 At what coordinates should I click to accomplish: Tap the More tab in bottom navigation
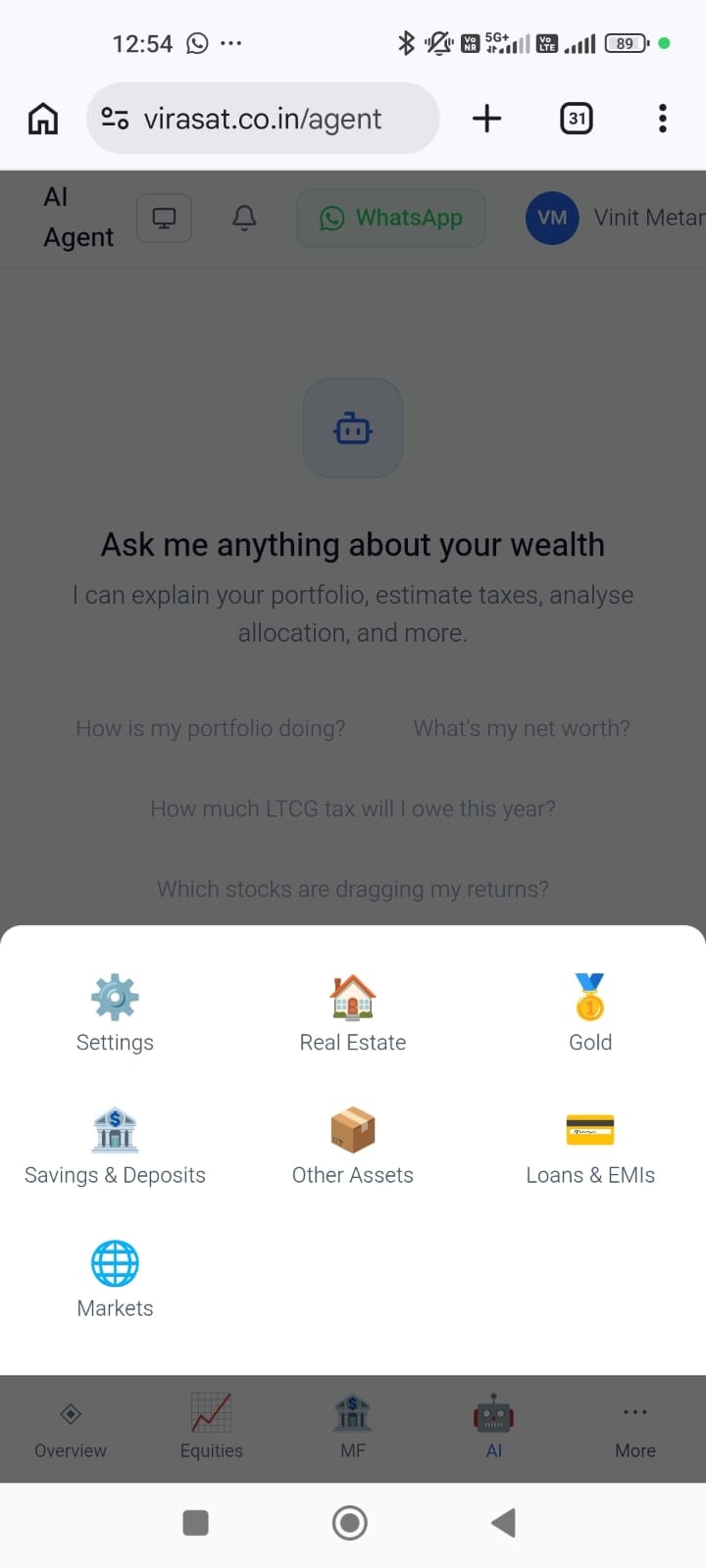click(634, 1428)
